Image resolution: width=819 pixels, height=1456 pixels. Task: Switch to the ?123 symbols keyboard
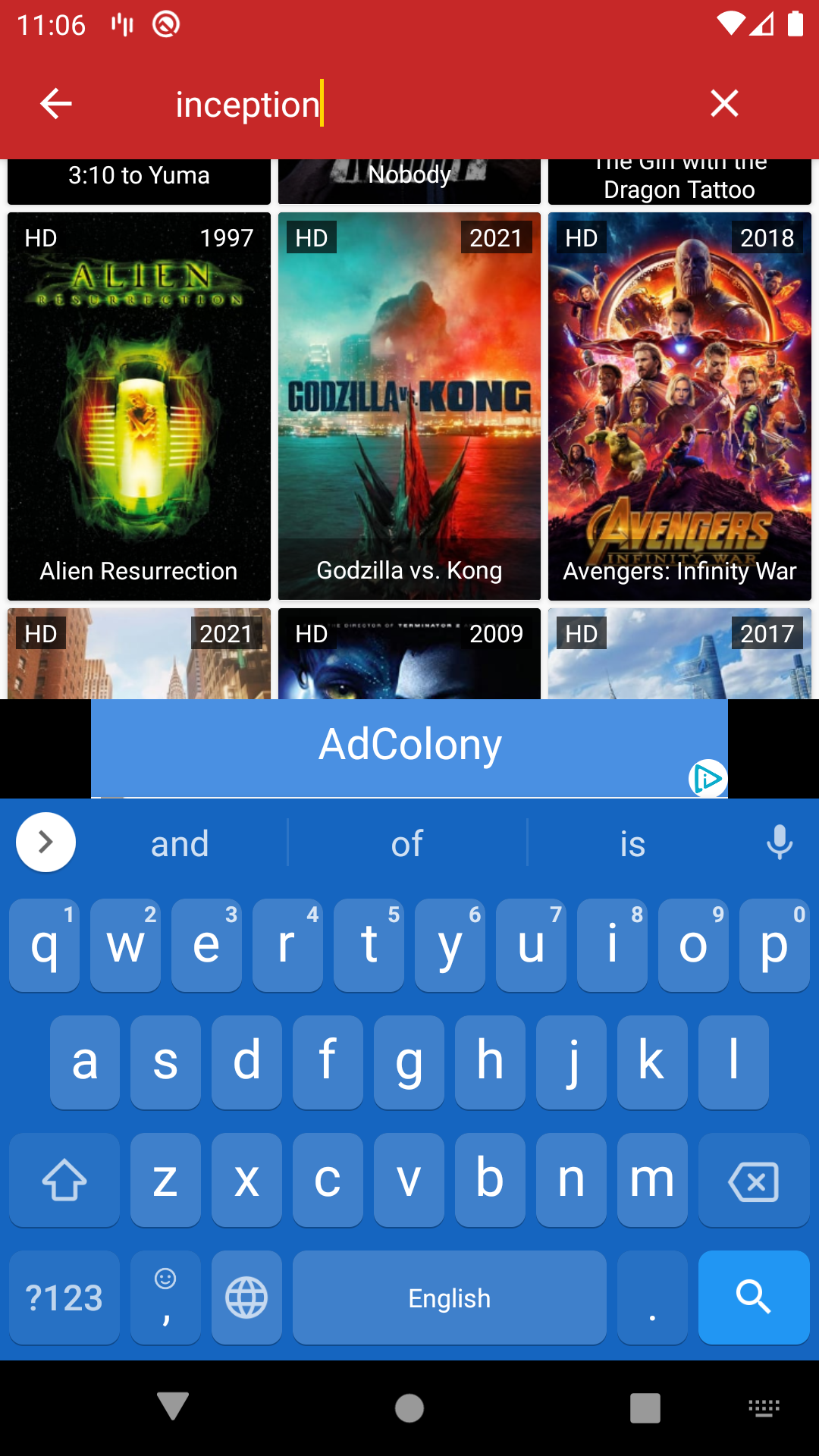click(x=64, y=1298)
